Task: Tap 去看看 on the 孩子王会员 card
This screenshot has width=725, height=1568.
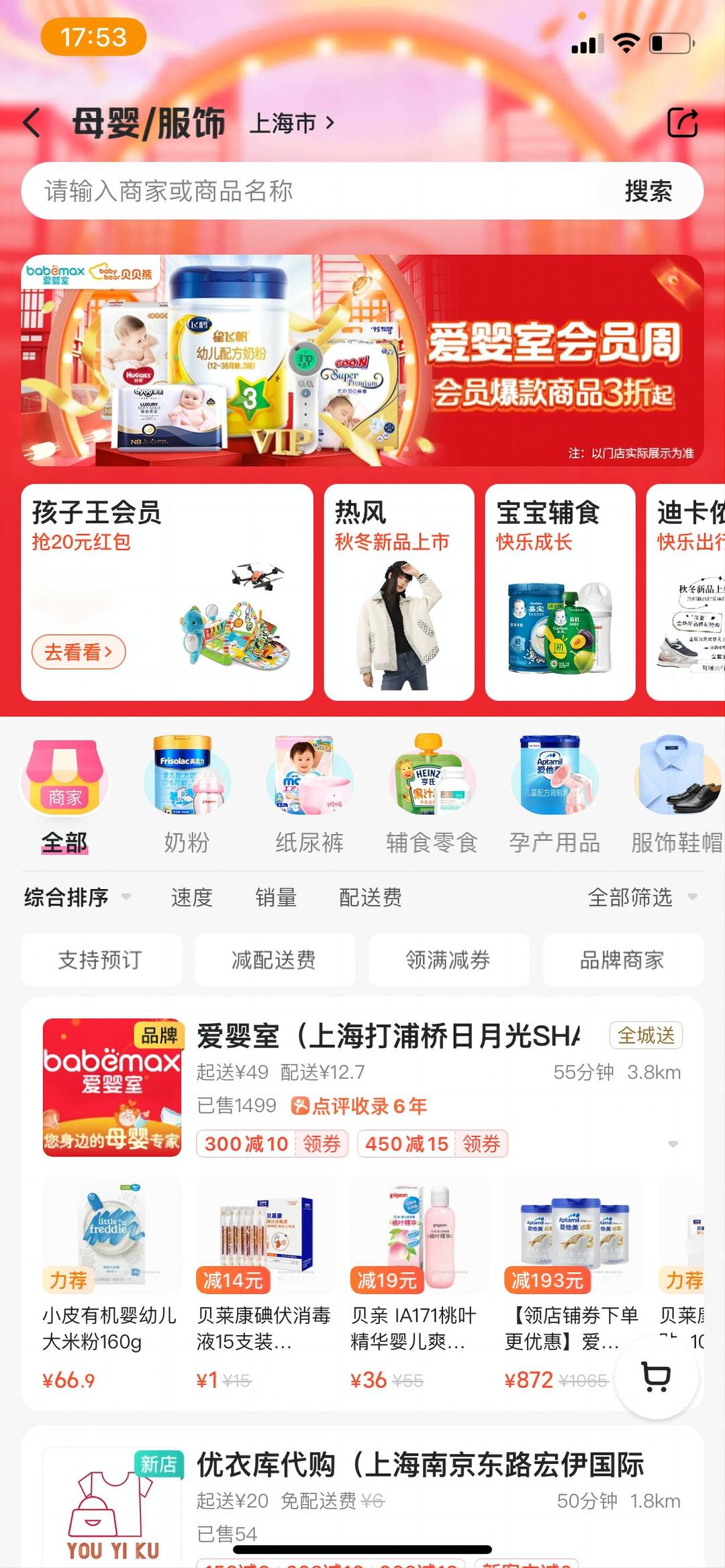Action: [x=79, y=651]
